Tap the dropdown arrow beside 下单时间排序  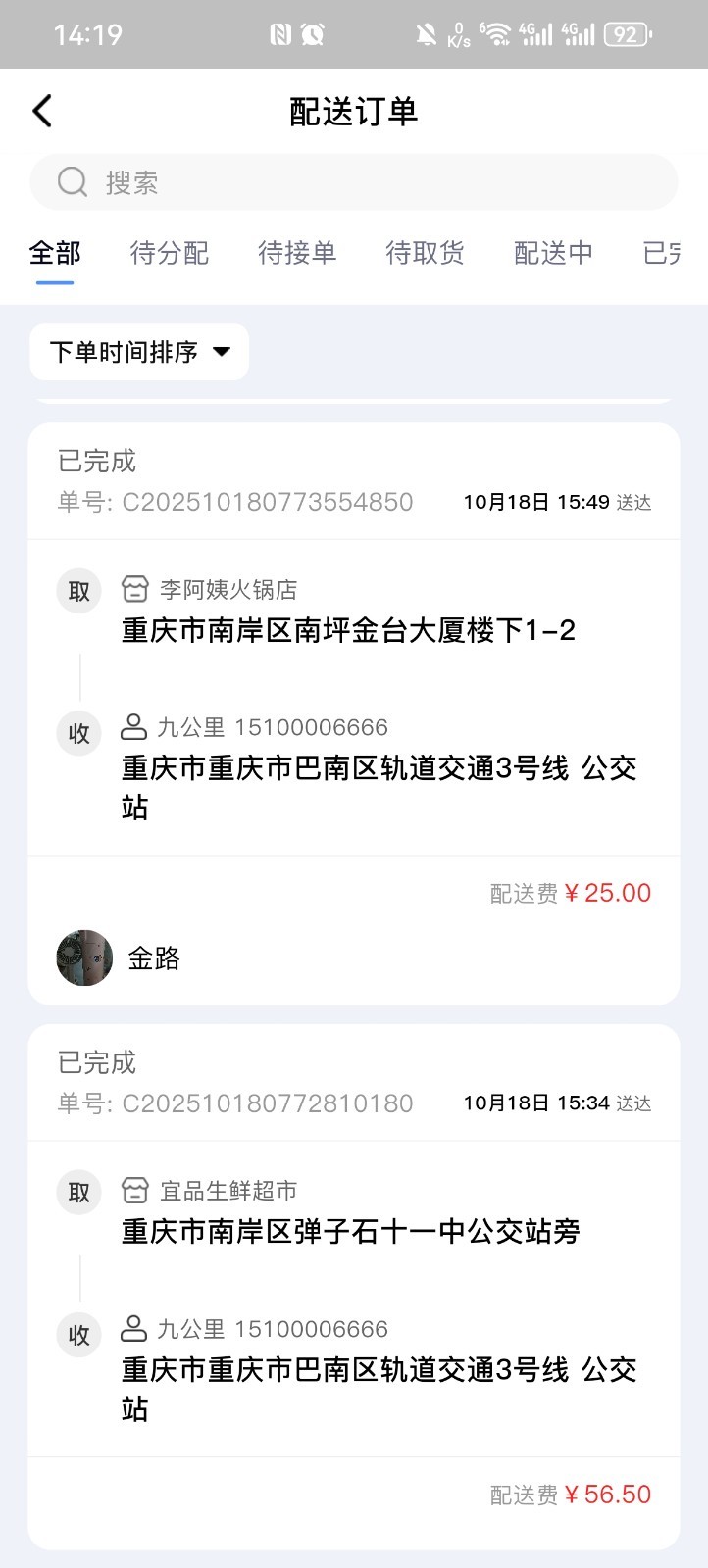222,352
